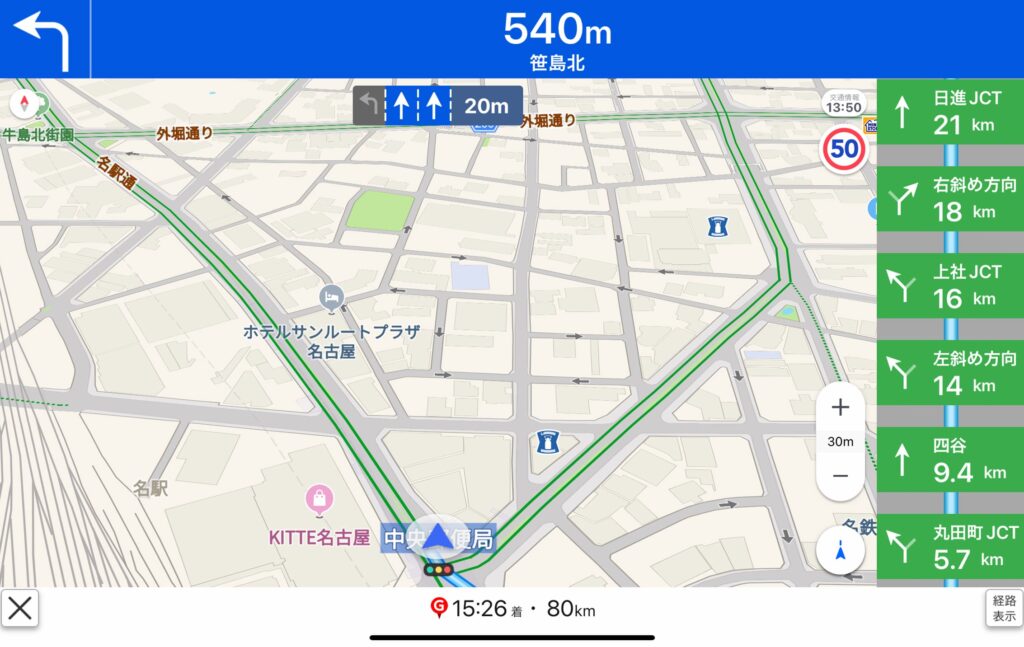Tap the compass icon to reorient map

click(24, 103)
